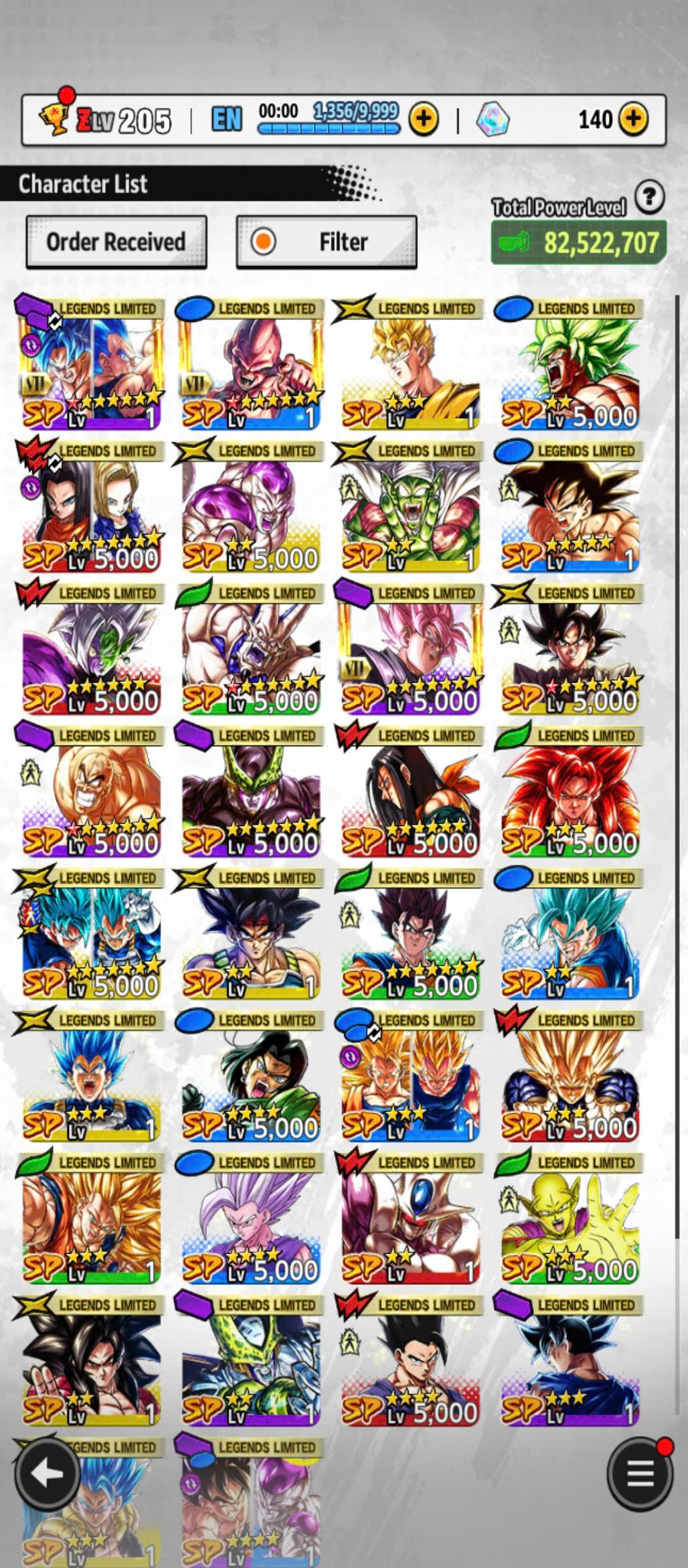This screenshot has width=688, height=1568.
Task: Add more Chrono Crystals with the plus button
Action: [633, 120]
